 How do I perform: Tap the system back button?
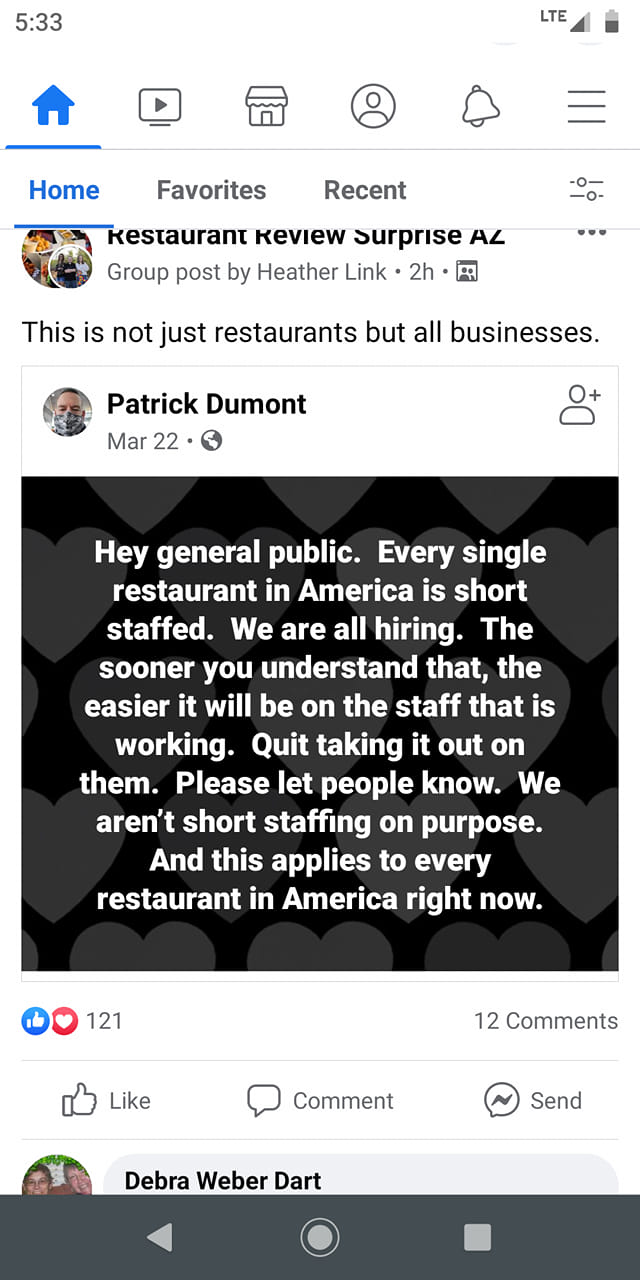point(160,1238)
